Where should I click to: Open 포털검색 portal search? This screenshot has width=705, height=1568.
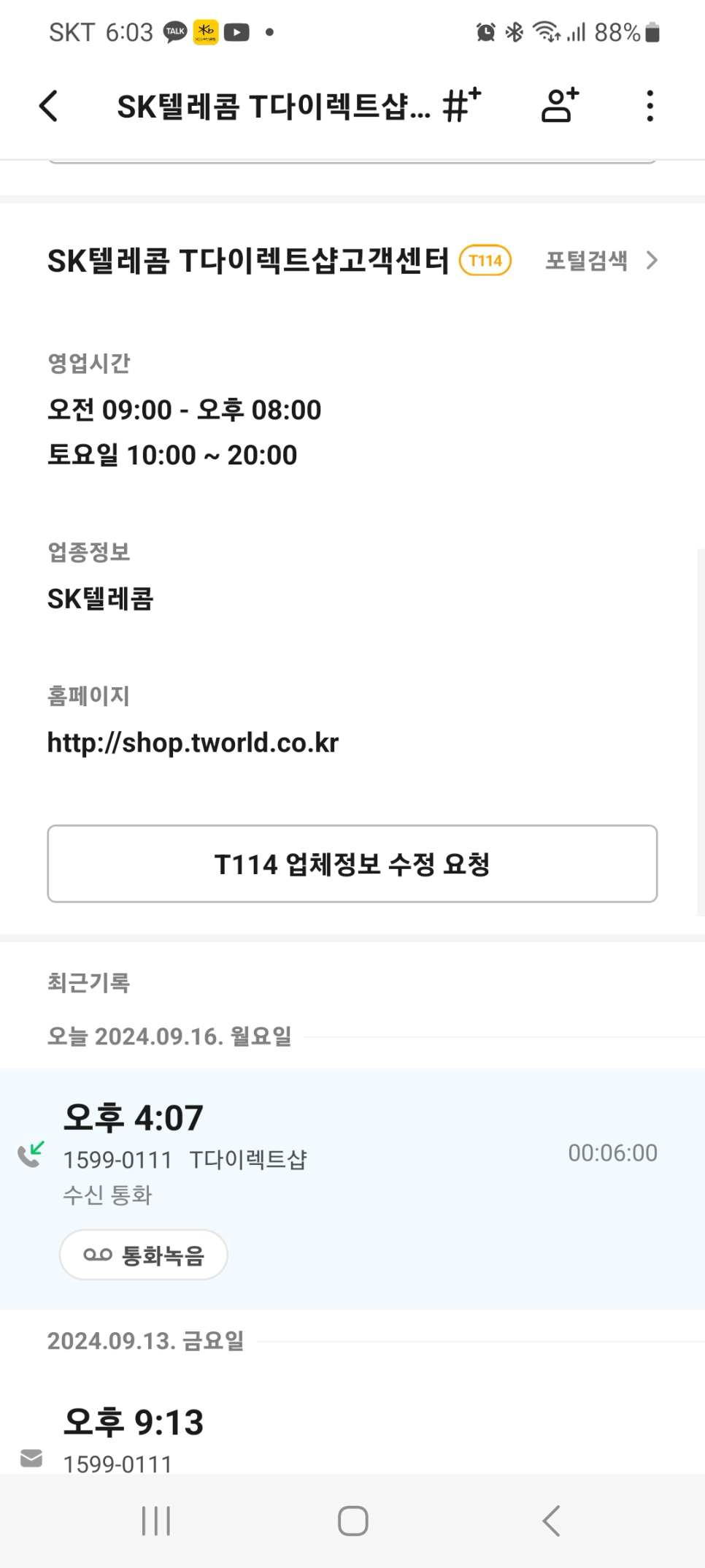tap(601, 260)
